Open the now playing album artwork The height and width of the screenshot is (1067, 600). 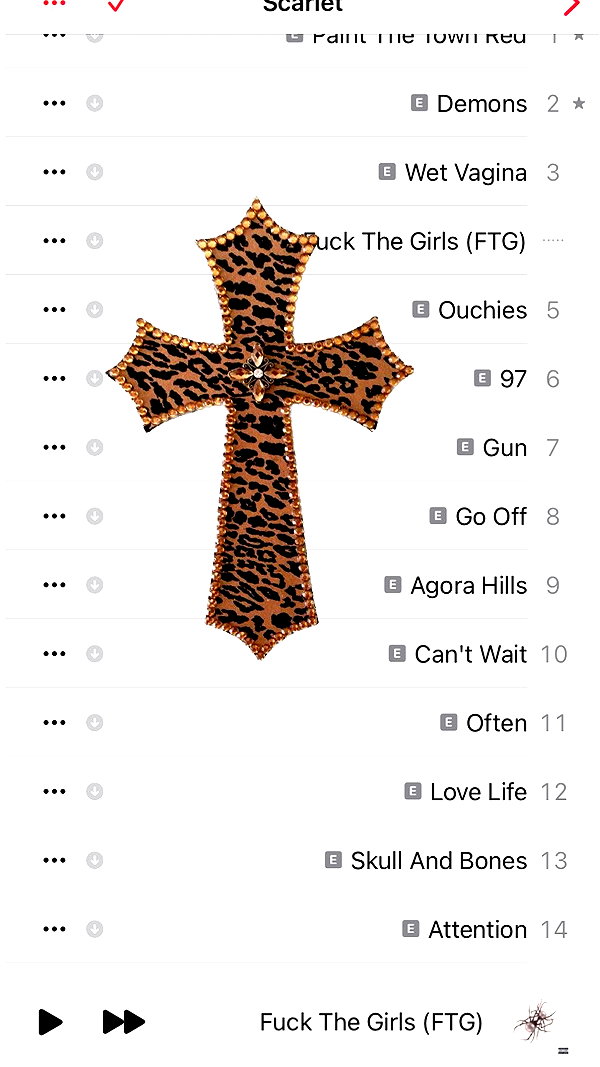(536, 1021)
